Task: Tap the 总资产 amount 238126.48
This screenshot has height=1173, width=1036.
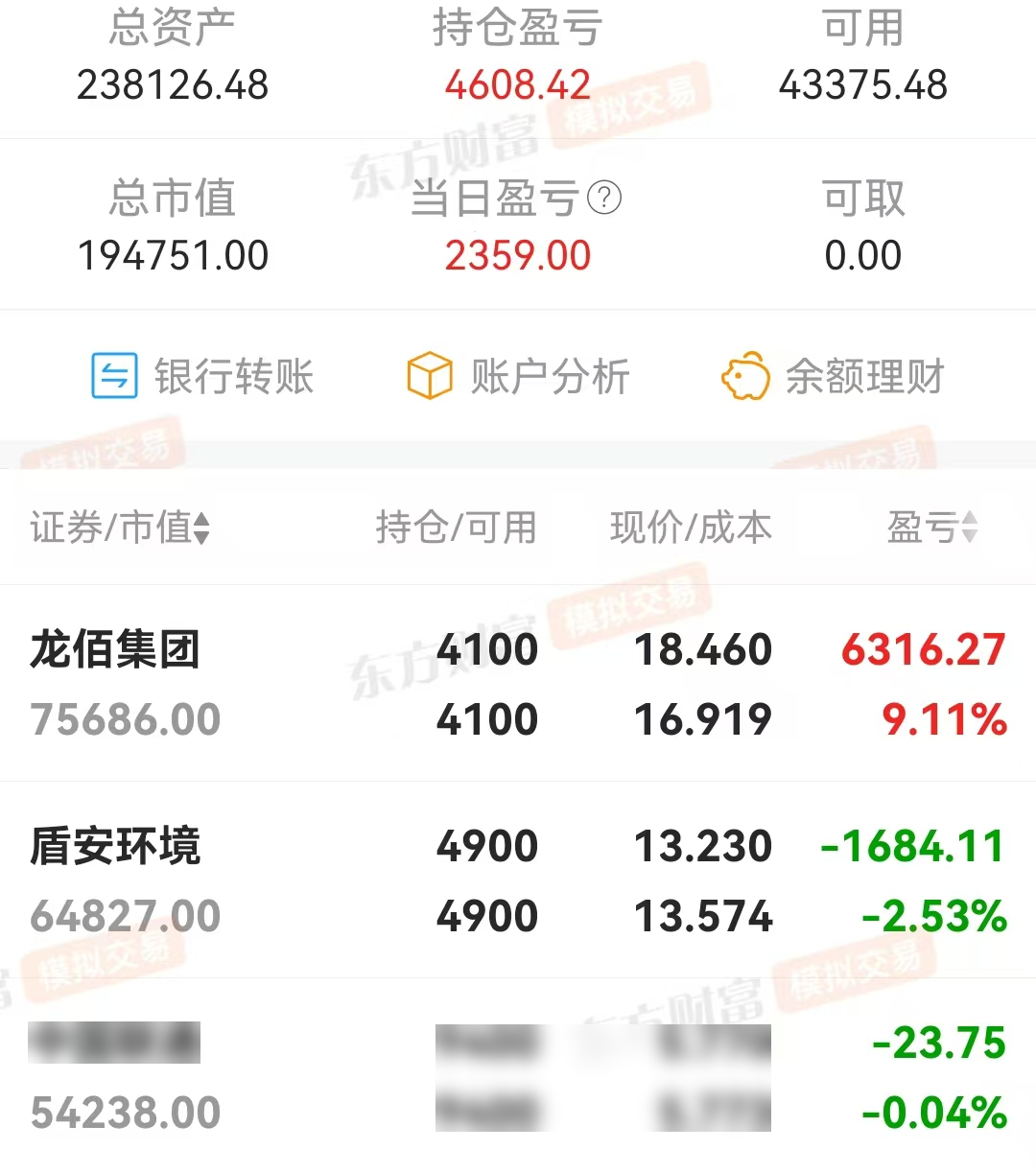Action: (x=173, y=85)
